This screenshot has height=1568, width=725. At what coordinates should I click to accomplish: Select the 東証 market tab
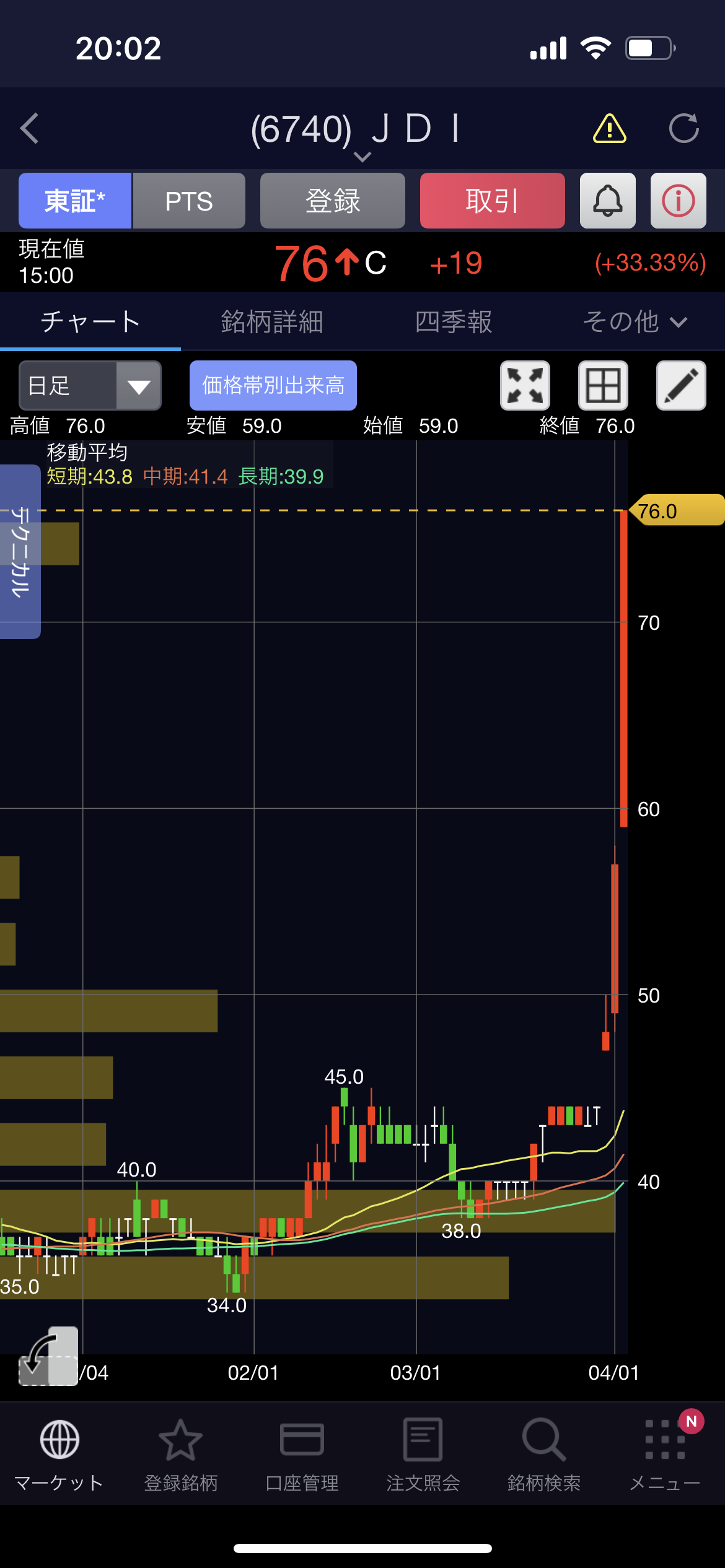pos(75,201)
